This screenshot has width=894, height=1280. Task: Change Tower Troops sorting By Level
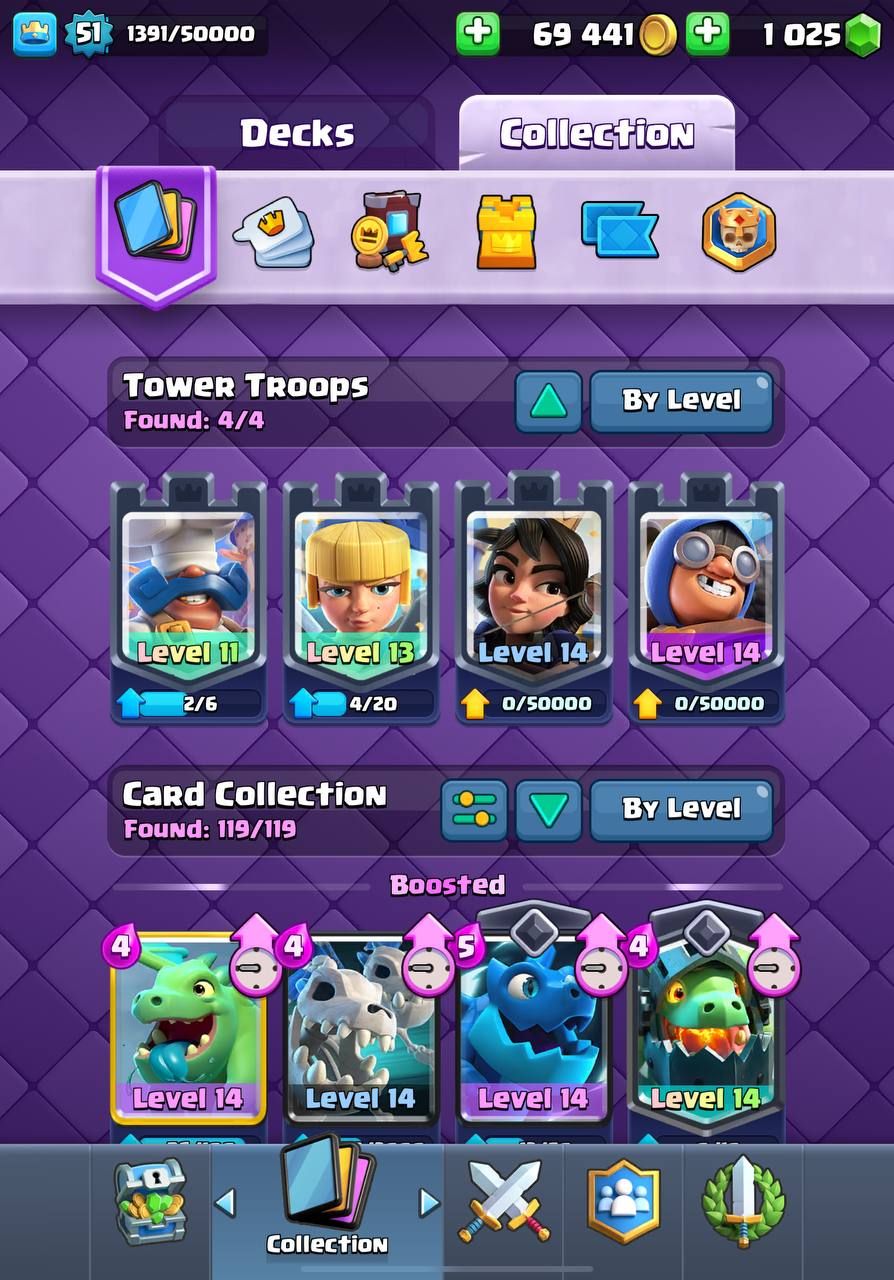tap(681, 401)
